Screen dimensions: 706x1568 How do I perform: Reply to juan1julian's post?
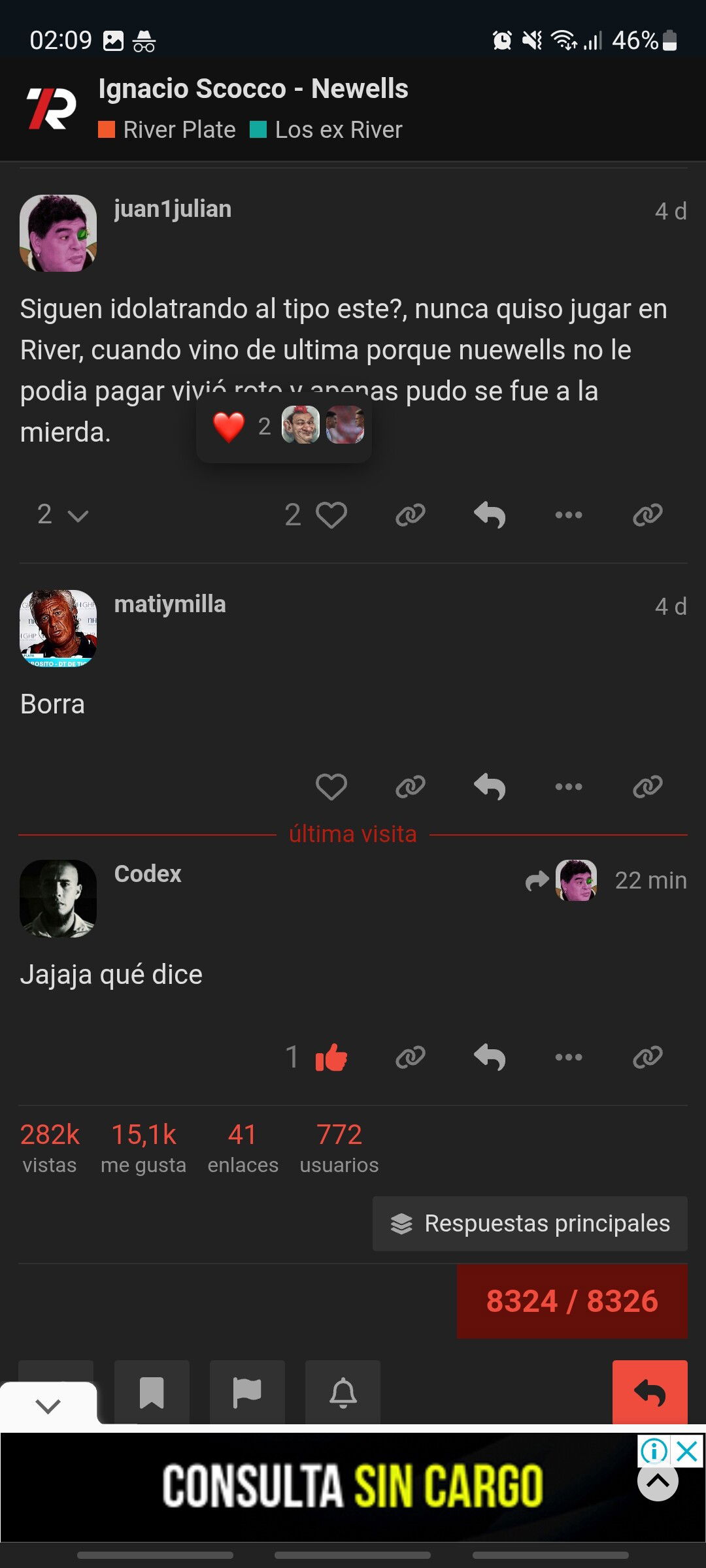coord(490,515)
